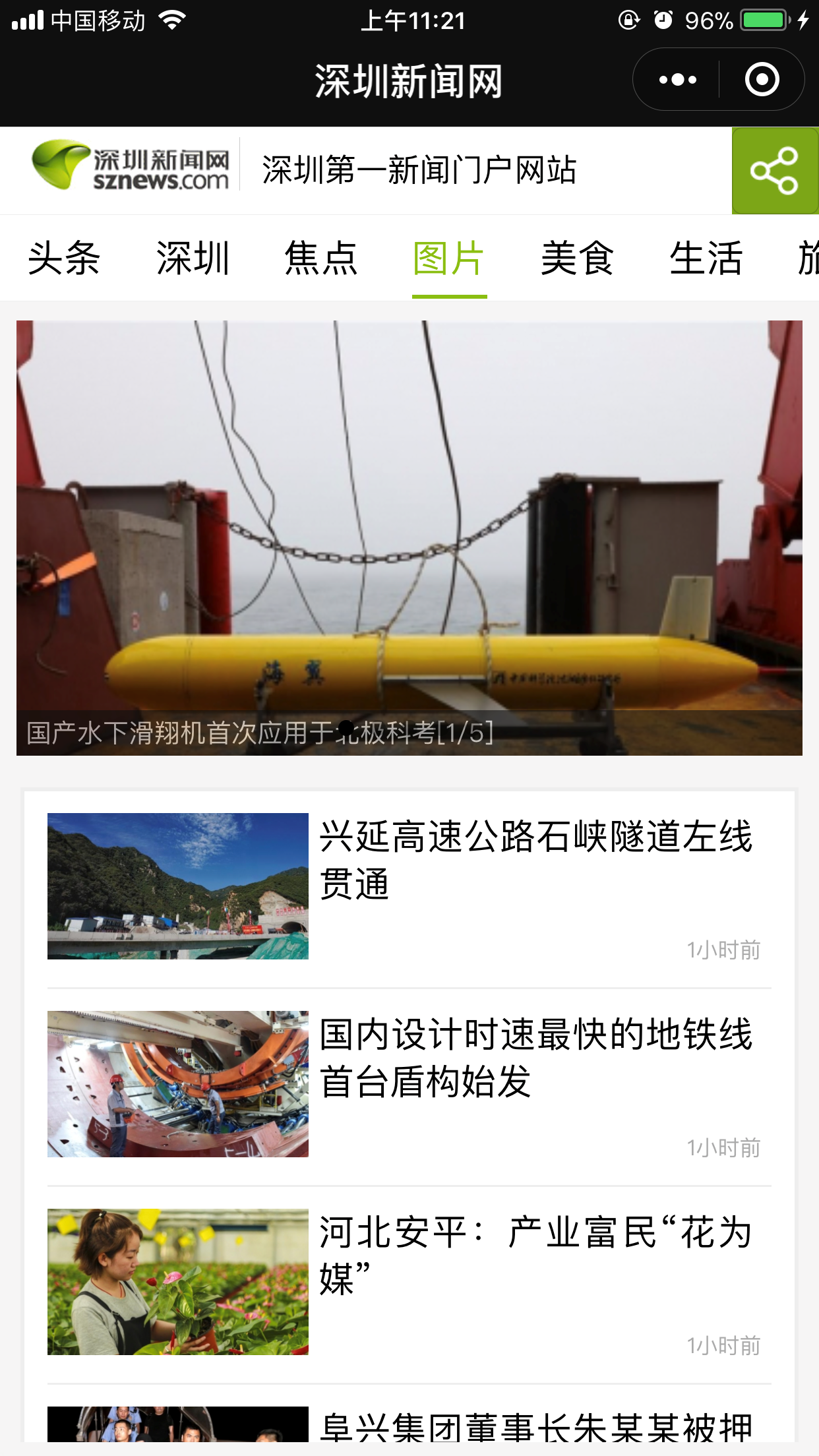Close the mini program with the circle button
Viewport: 819px width, 1456px height.
point(762,80)
